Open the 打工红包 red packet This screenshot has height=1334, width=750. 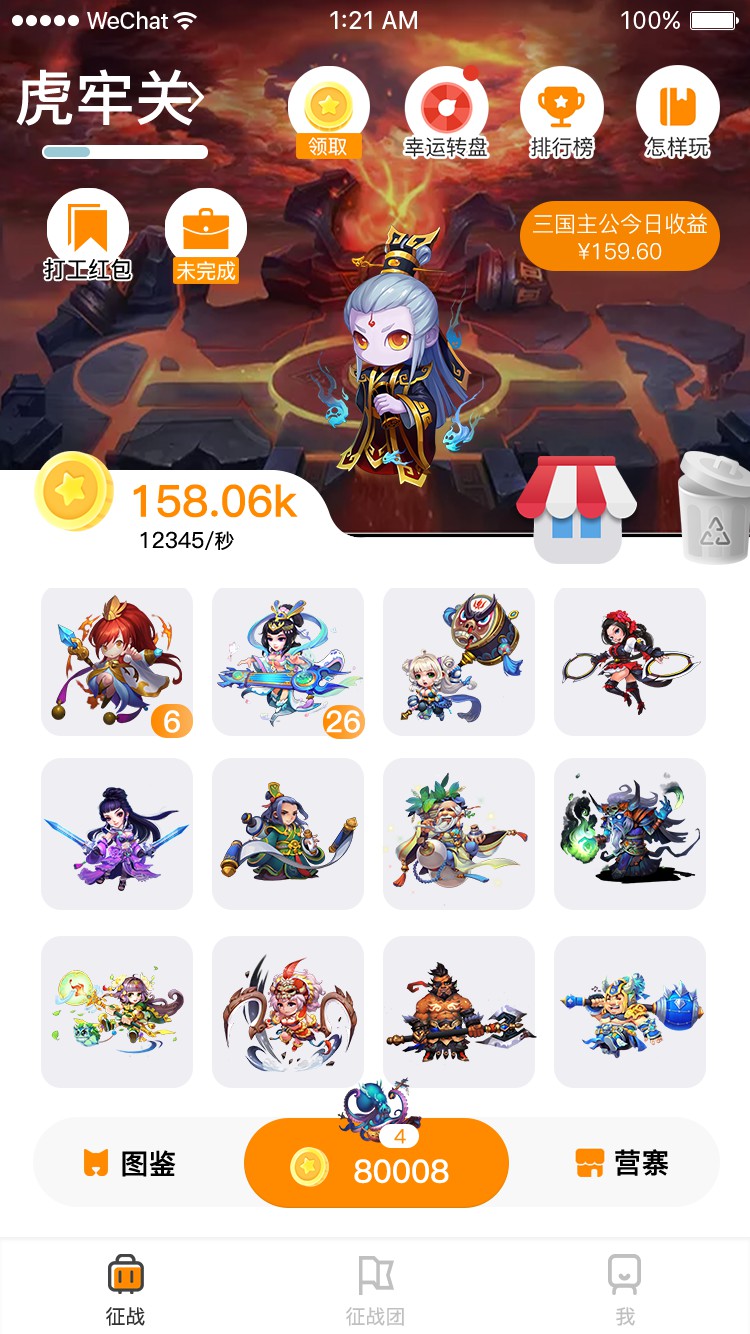point(88,235)
